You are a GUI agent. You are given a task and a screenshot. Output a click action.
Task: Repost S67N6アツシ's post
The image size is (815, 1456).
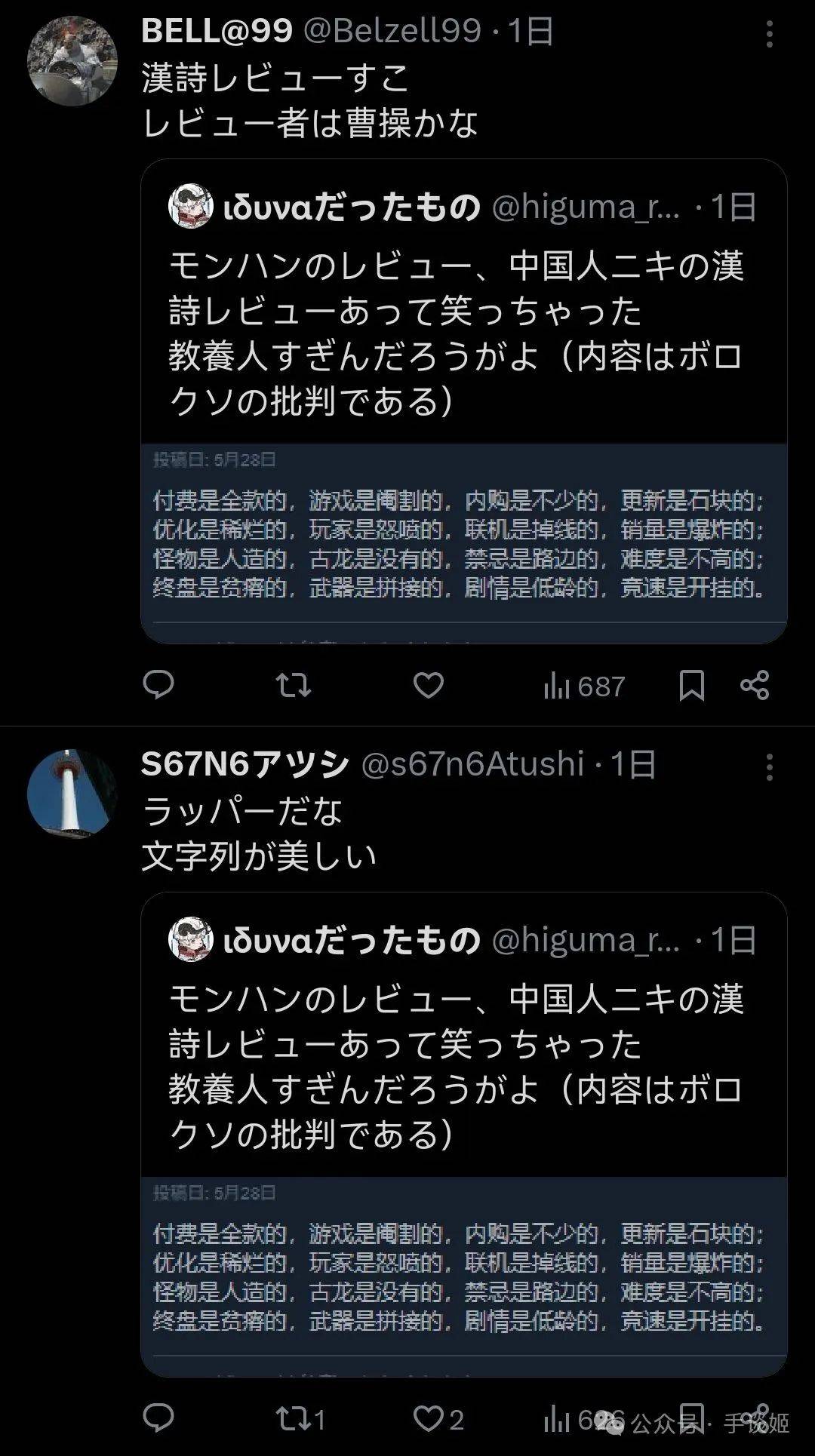[293, 1419]
